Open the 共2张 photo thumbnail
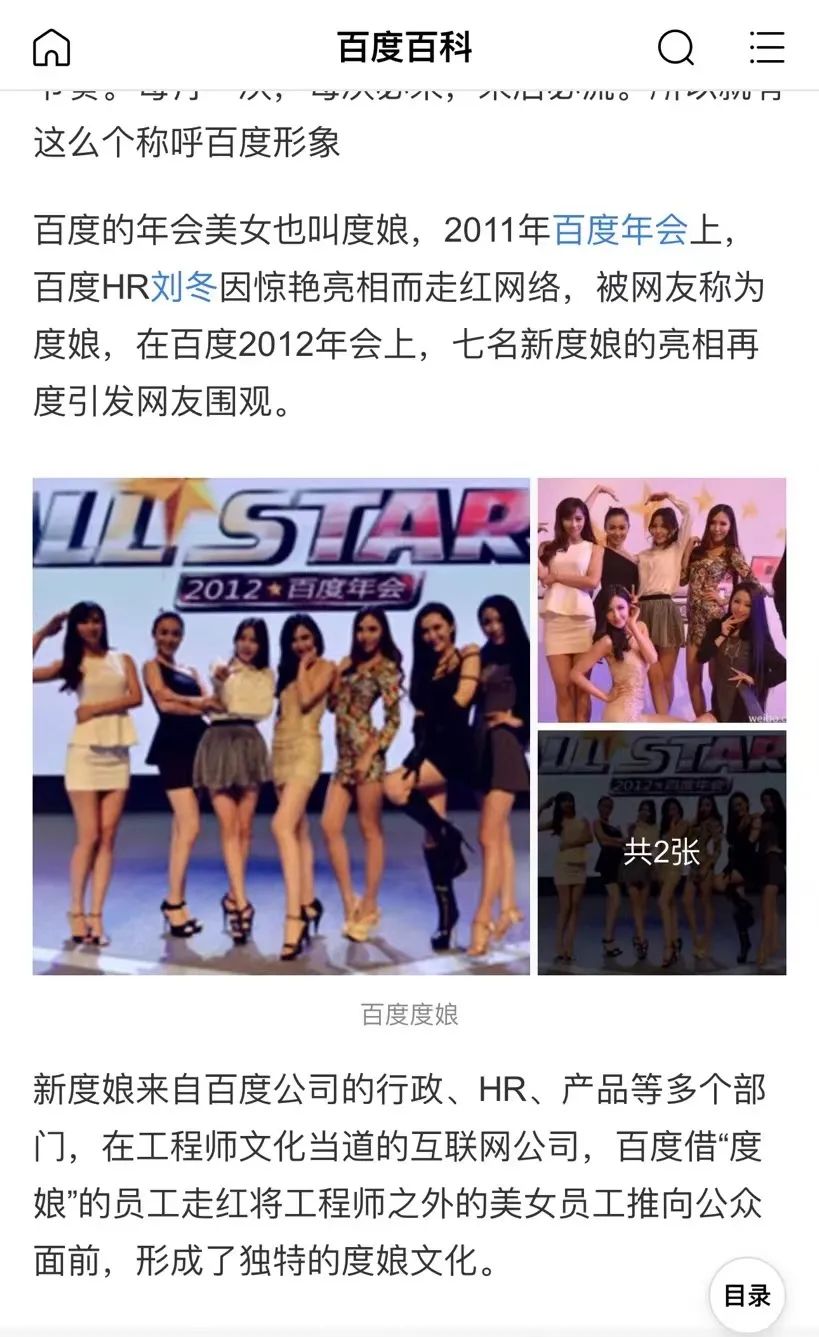The height and width of the screenshot is (1337, 819). coord(661,852)
